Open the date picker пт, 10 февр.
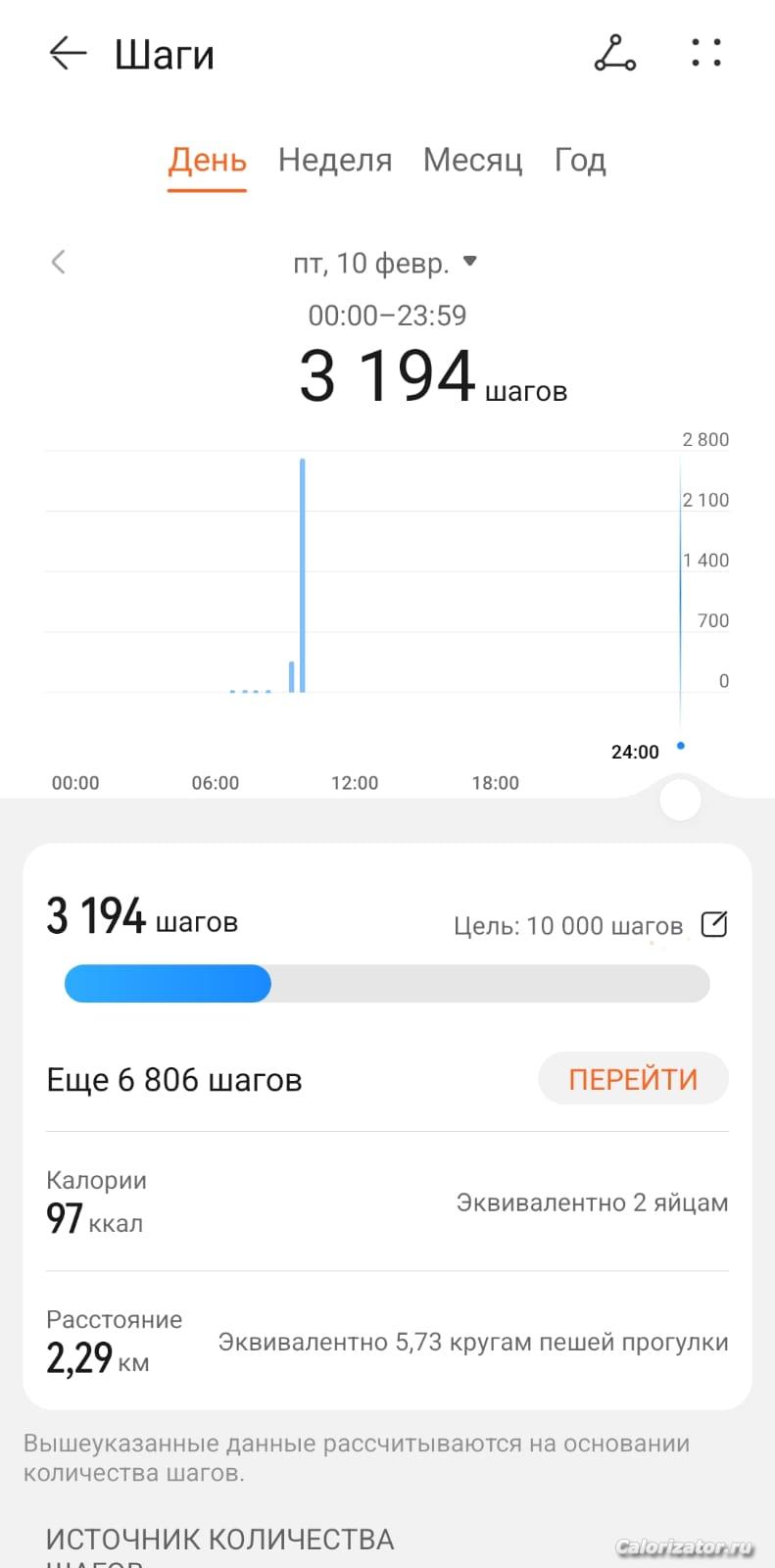This screenshot has width=775, height=1568. click(385, 263)
